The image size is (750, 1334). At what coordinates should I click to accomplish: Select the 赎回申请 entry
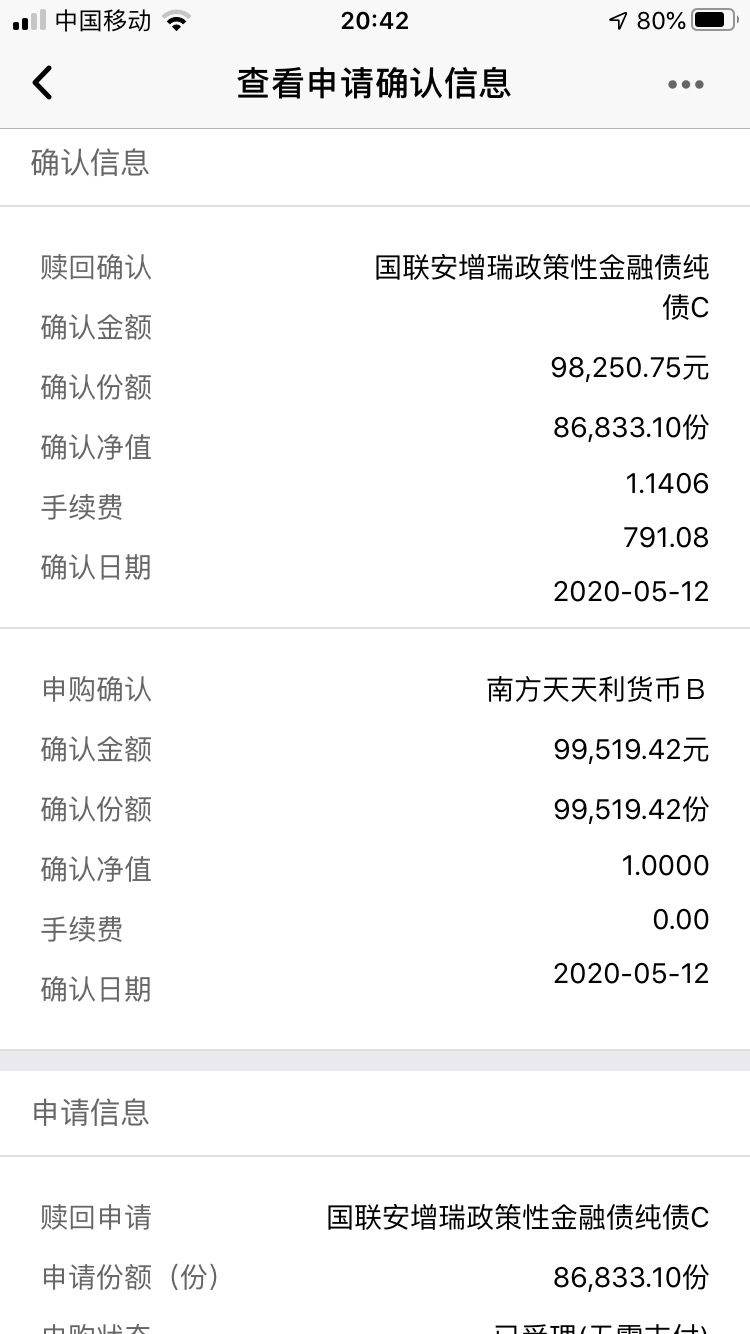tap(95, 1216)
